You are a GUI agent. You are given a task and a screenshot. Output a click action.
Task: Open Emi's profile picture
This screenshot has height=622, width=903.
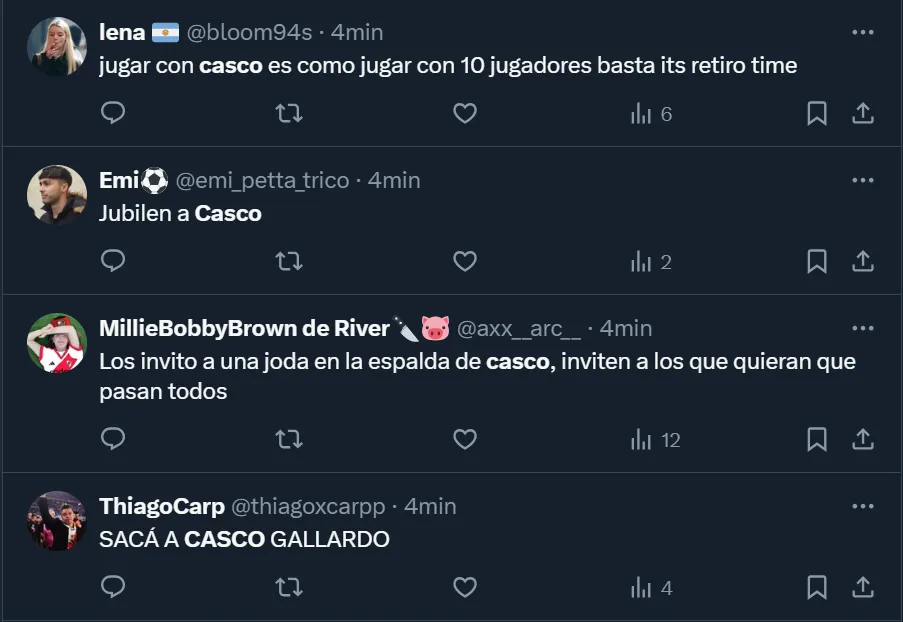(x=57, y=194)
